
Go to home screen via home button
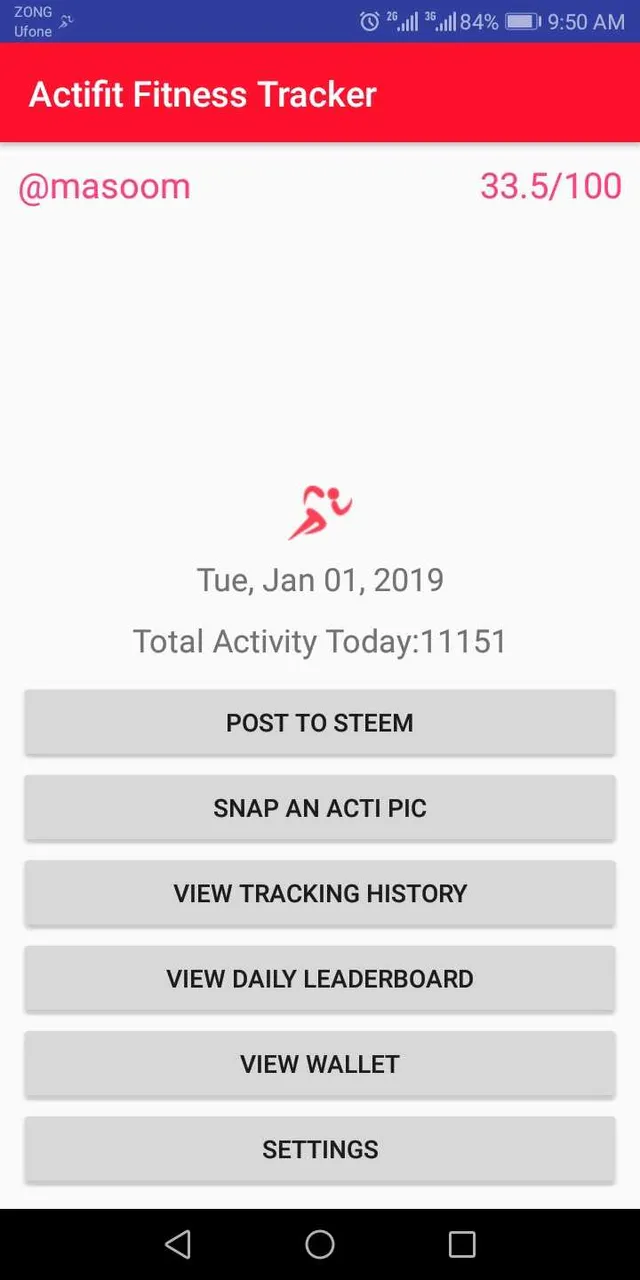[320, 1244]
